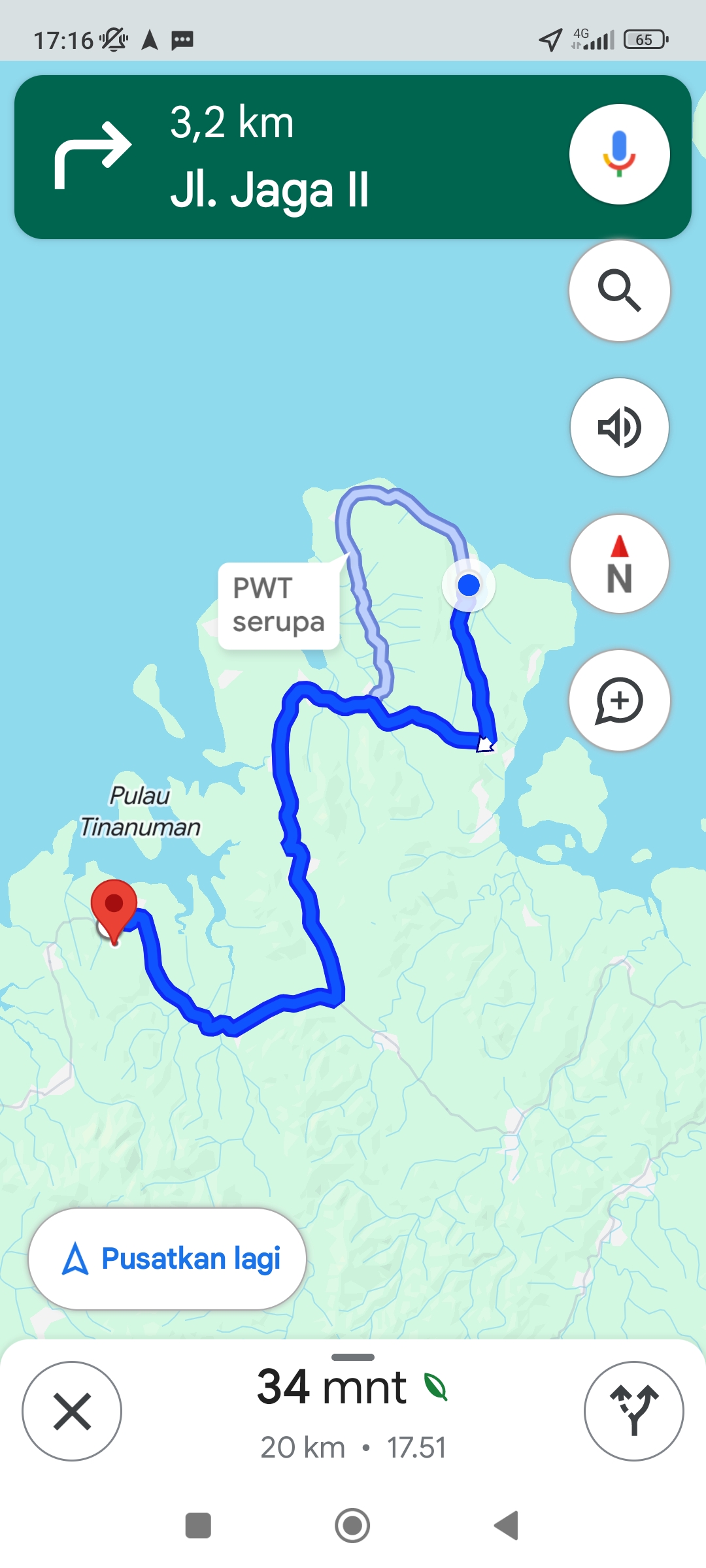This screenshot has height=1568, width=706.
Task: Tap the compass to reorient north
Action: [619, 564]
